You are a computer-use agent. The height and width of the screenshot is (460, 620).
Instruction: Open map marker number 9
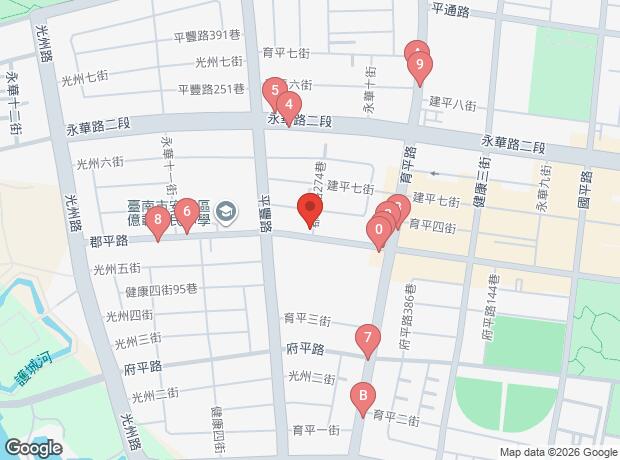pos(420,64)
